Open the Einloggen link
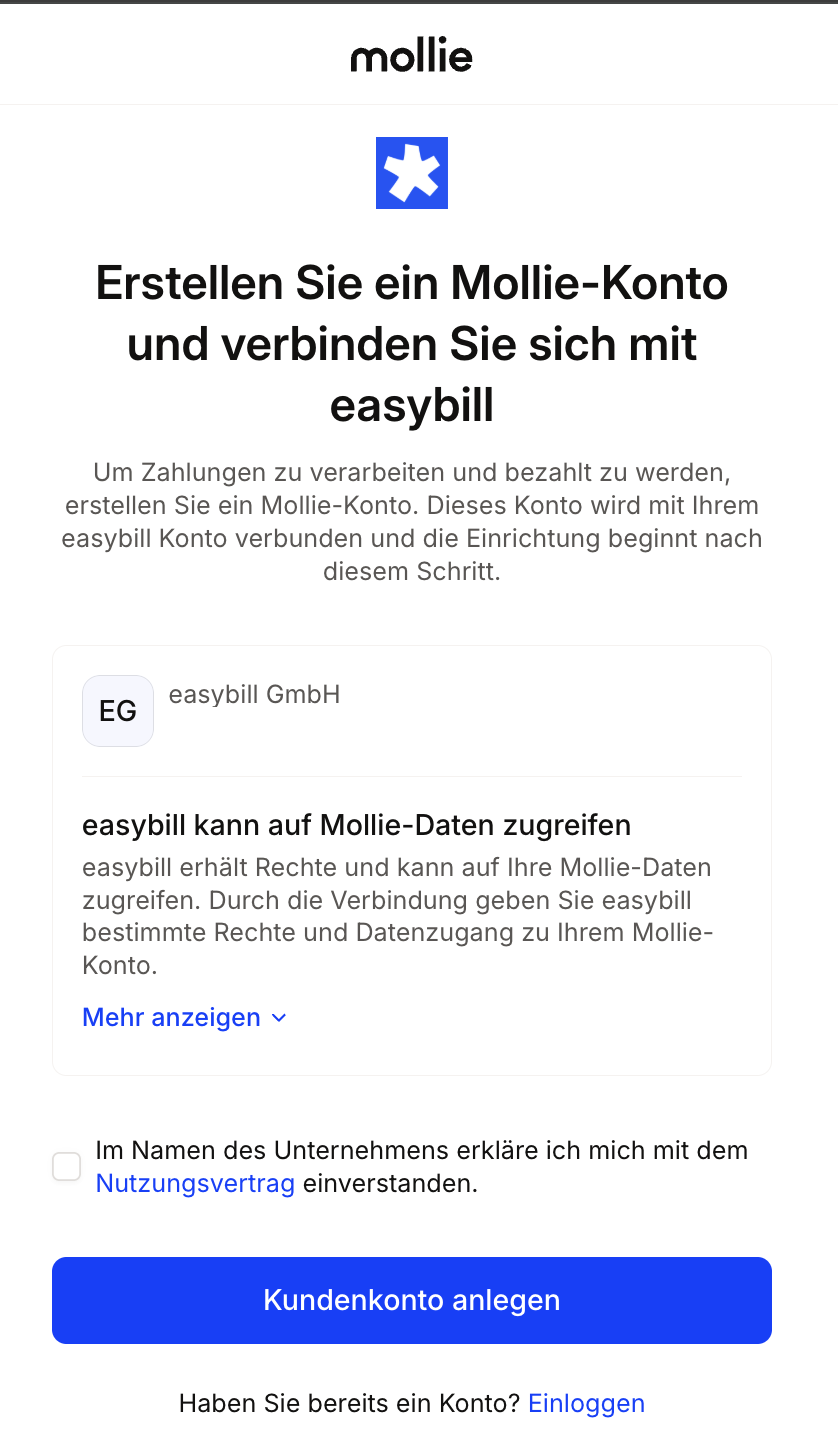The image size is (838, 1446). (x=586, y=1403)
